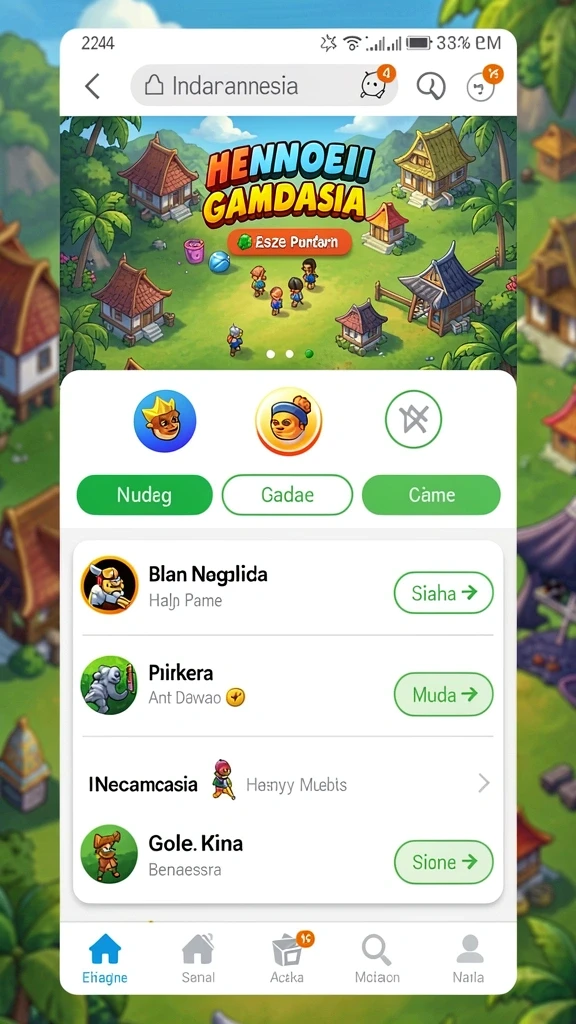Open the Blan Negplida row

[x=288, y=586]
